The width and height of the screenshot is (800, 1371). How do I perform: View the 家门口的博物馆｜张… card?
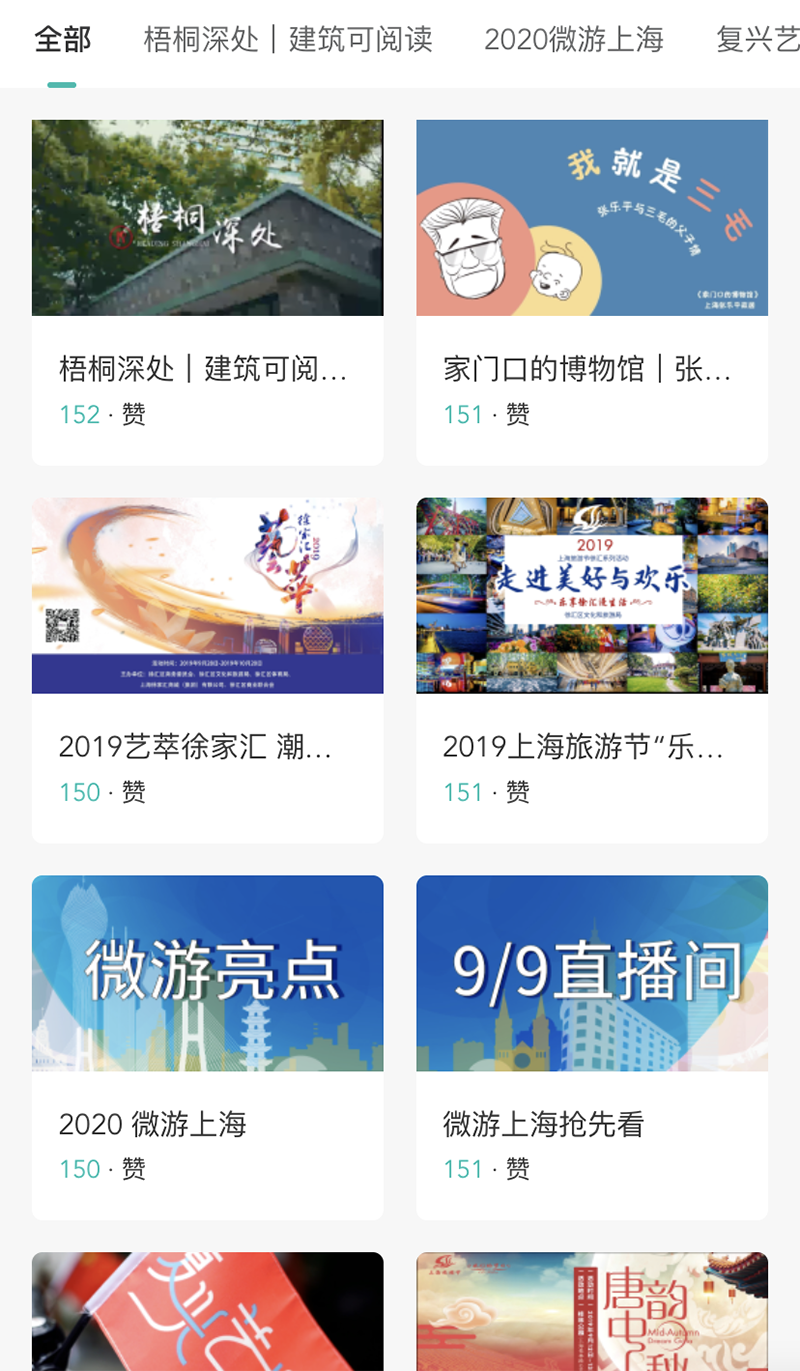[592, 292]
